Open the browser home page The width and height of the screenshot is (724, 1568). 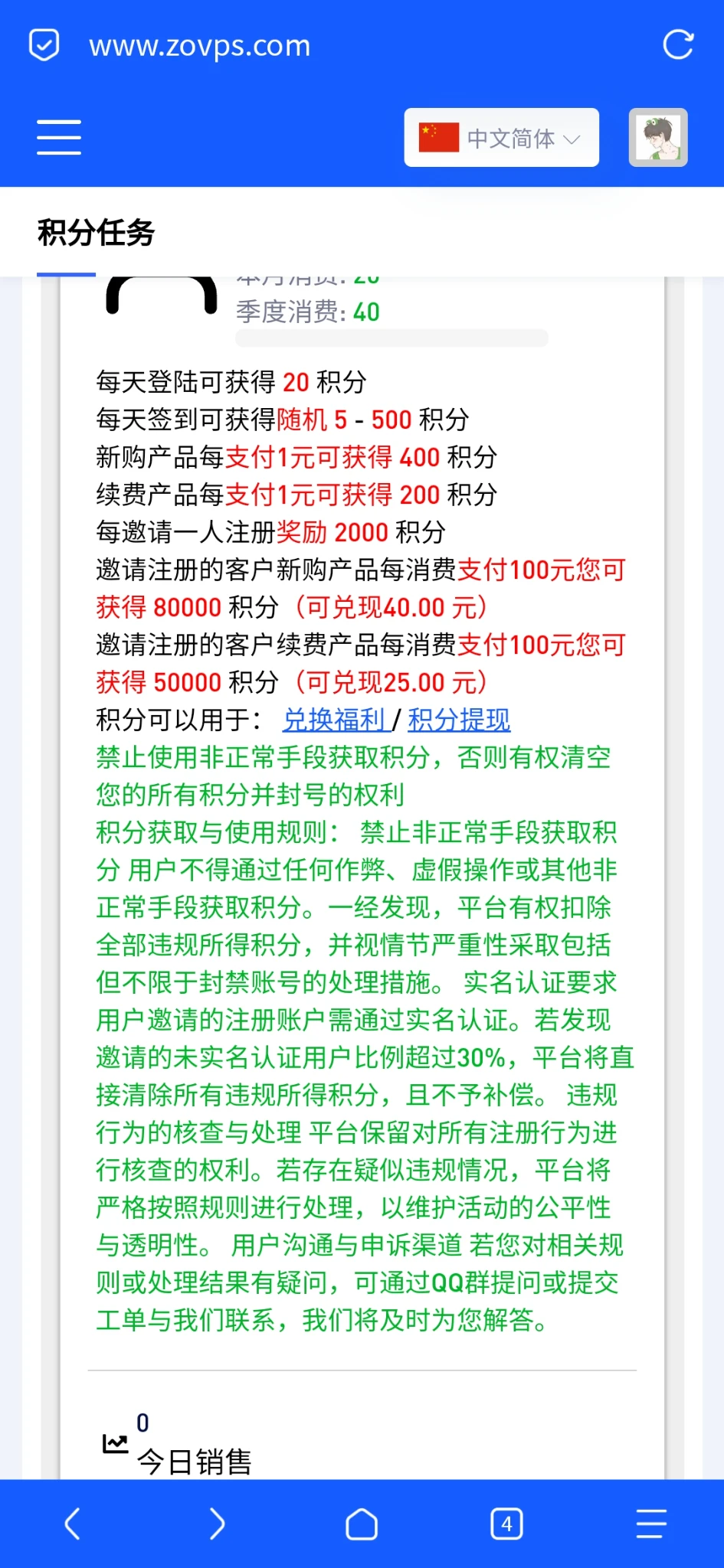[x=362, y=1524]
